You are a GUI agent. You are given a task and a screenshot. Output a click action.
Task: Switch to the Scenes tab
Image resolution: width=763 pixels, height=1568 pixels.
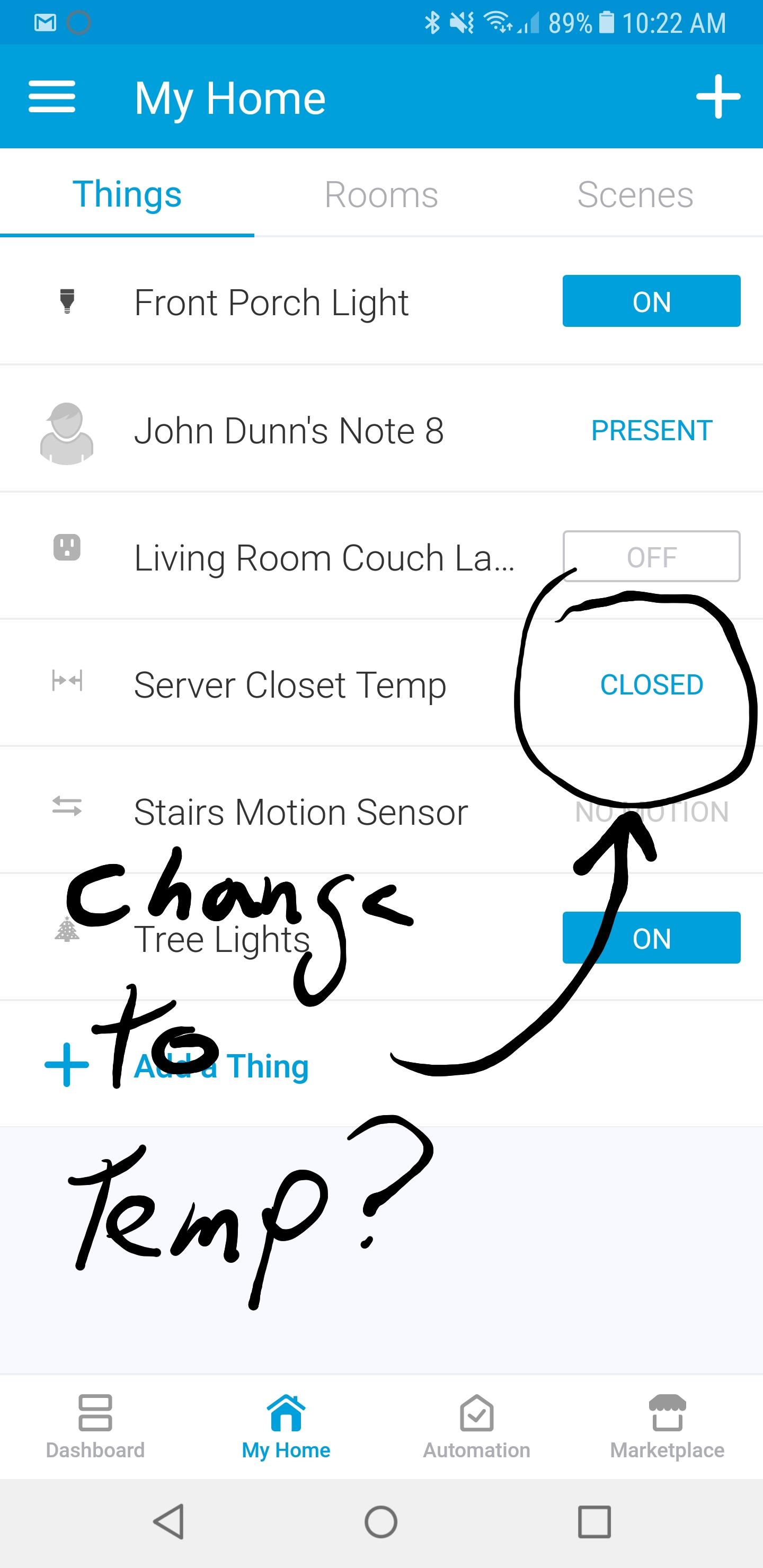pos(635,194)
